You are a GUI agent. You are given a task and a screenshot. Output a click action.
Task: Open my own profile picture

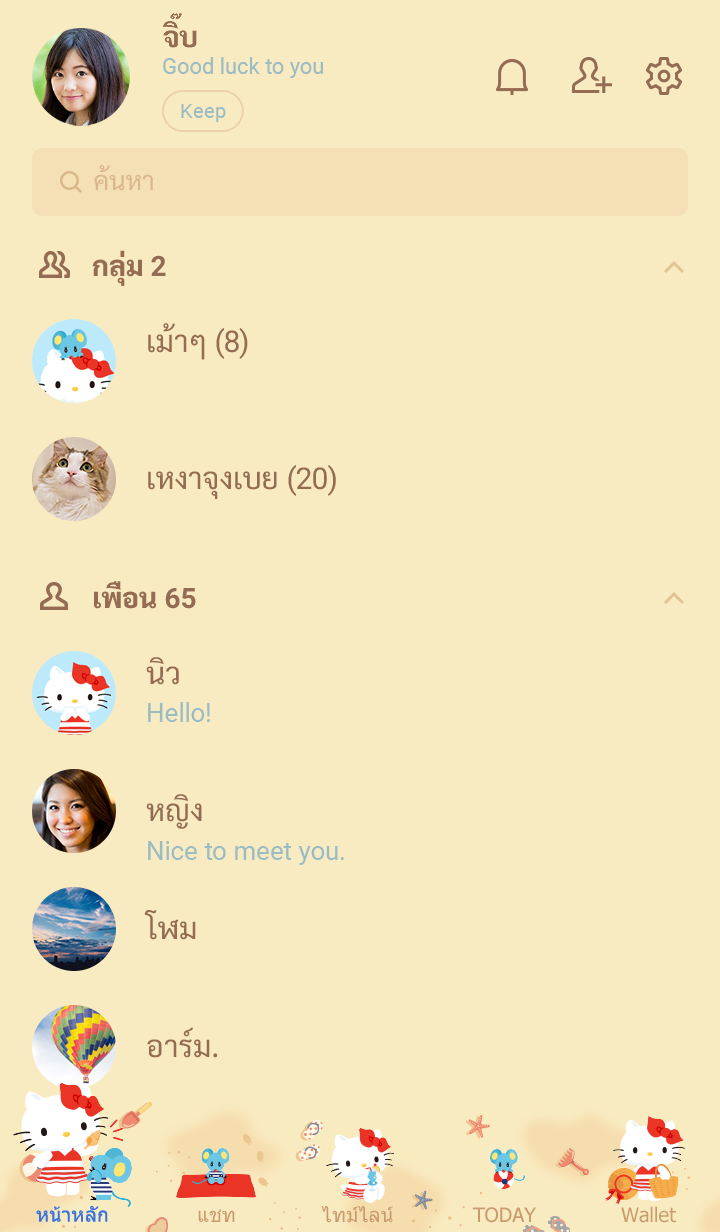point(81,77)
